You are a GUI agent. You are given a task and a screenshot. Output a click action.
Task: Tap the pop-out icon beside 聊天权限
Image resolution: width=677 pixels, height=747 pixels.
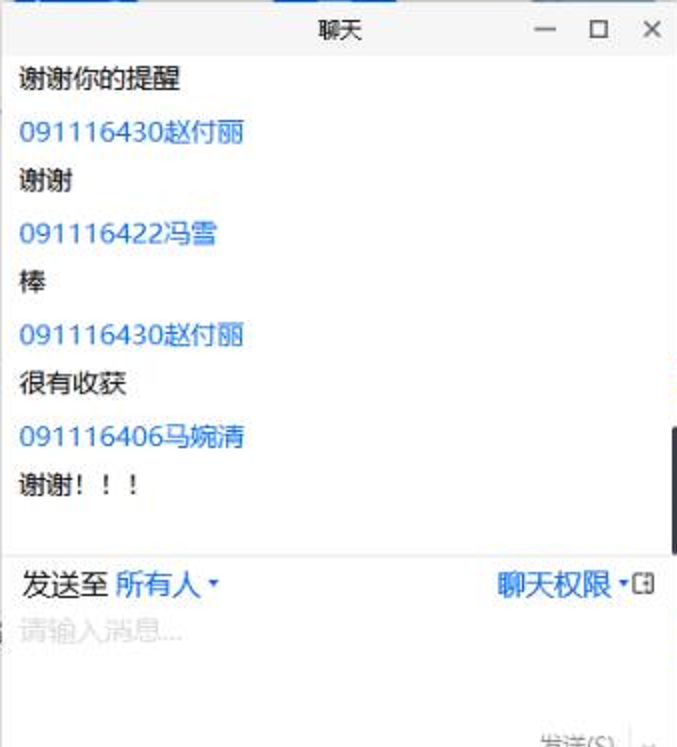[x=645, y=584]
